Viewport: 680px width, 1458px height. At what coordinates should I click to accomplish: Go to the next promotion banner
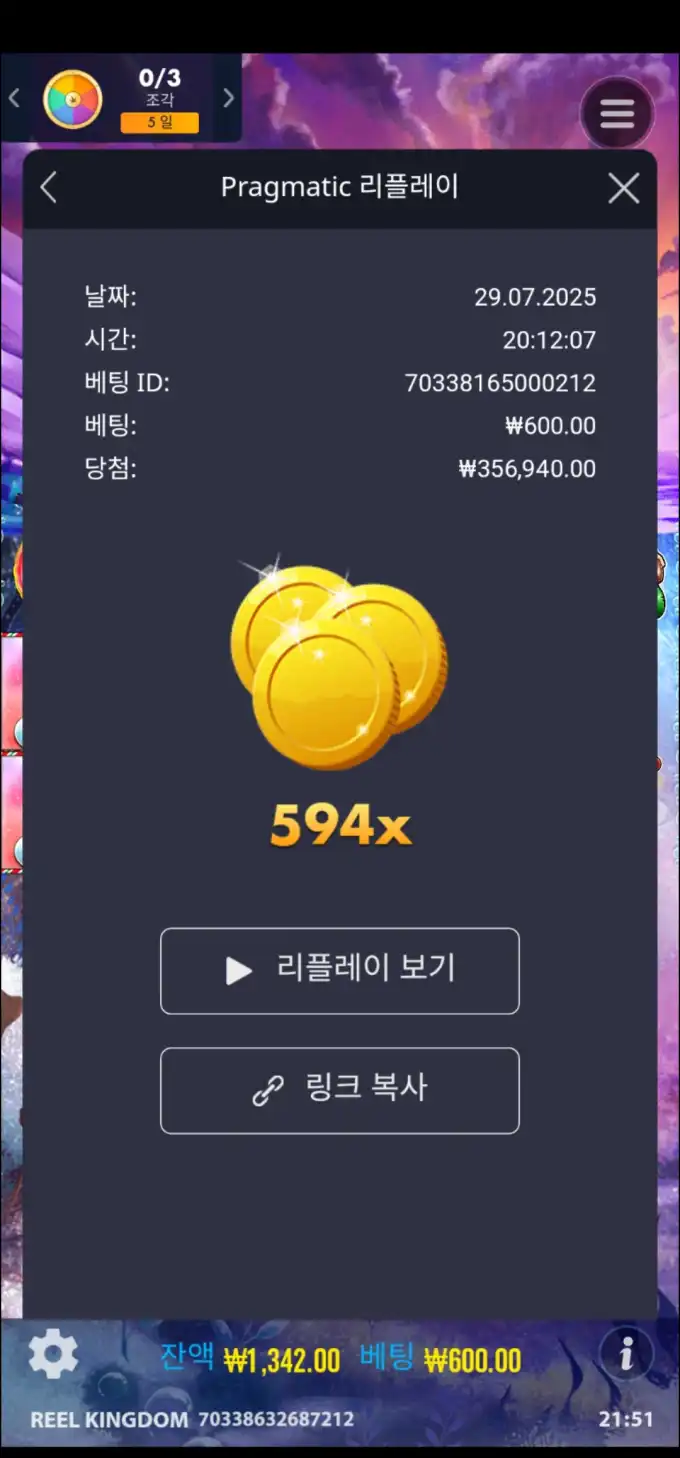[228, 98]
